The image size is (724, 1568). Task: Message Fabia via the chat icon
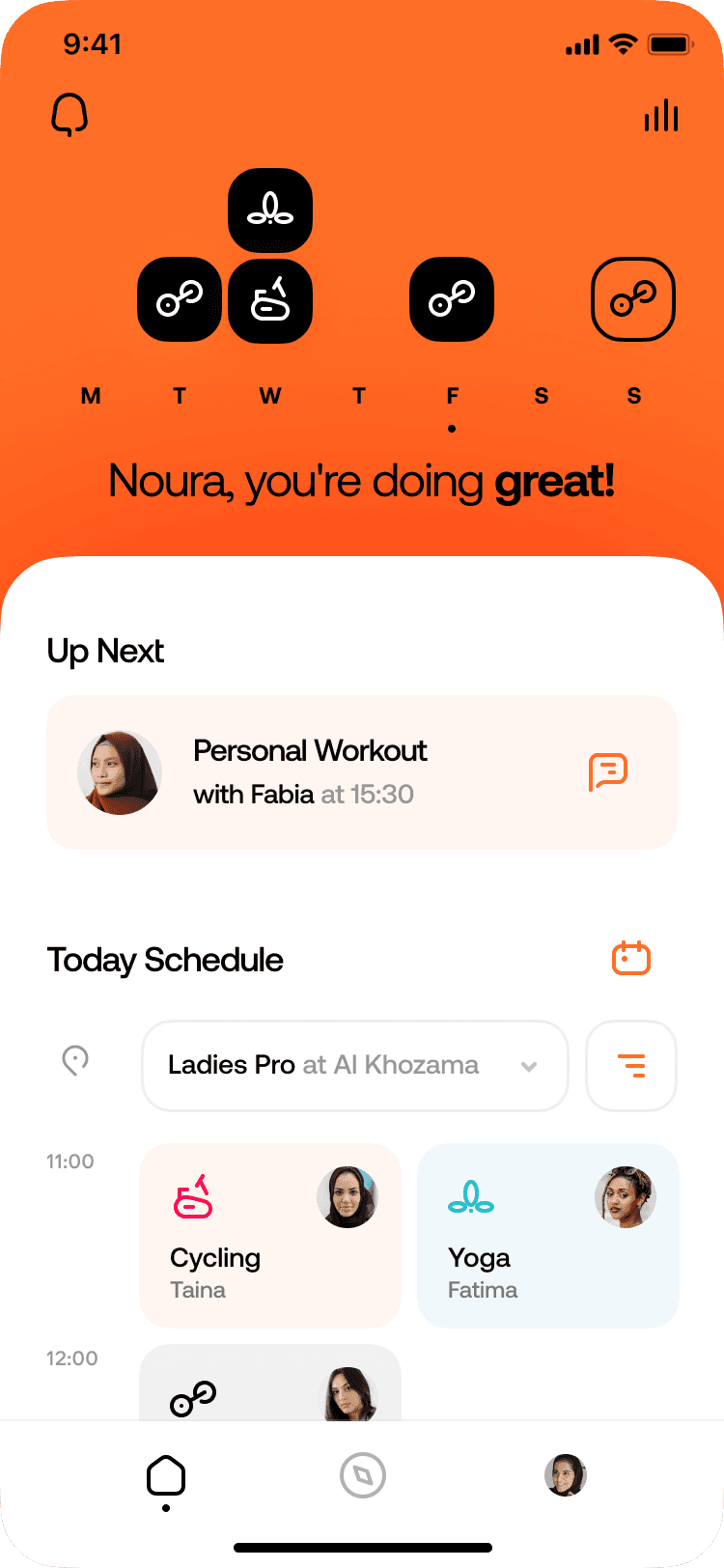coord(608,772)
